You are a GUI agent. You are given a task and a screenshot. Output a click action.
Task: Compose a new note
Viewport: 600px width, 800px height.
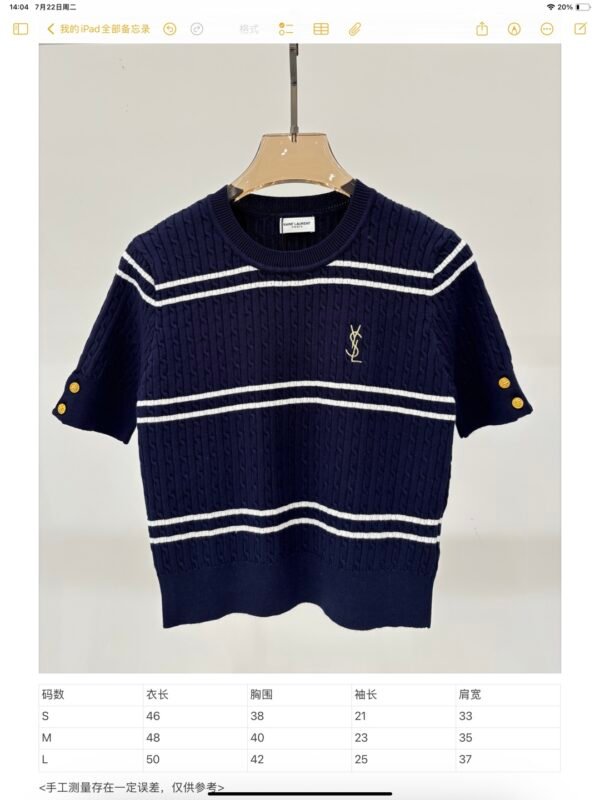[579, 29]
